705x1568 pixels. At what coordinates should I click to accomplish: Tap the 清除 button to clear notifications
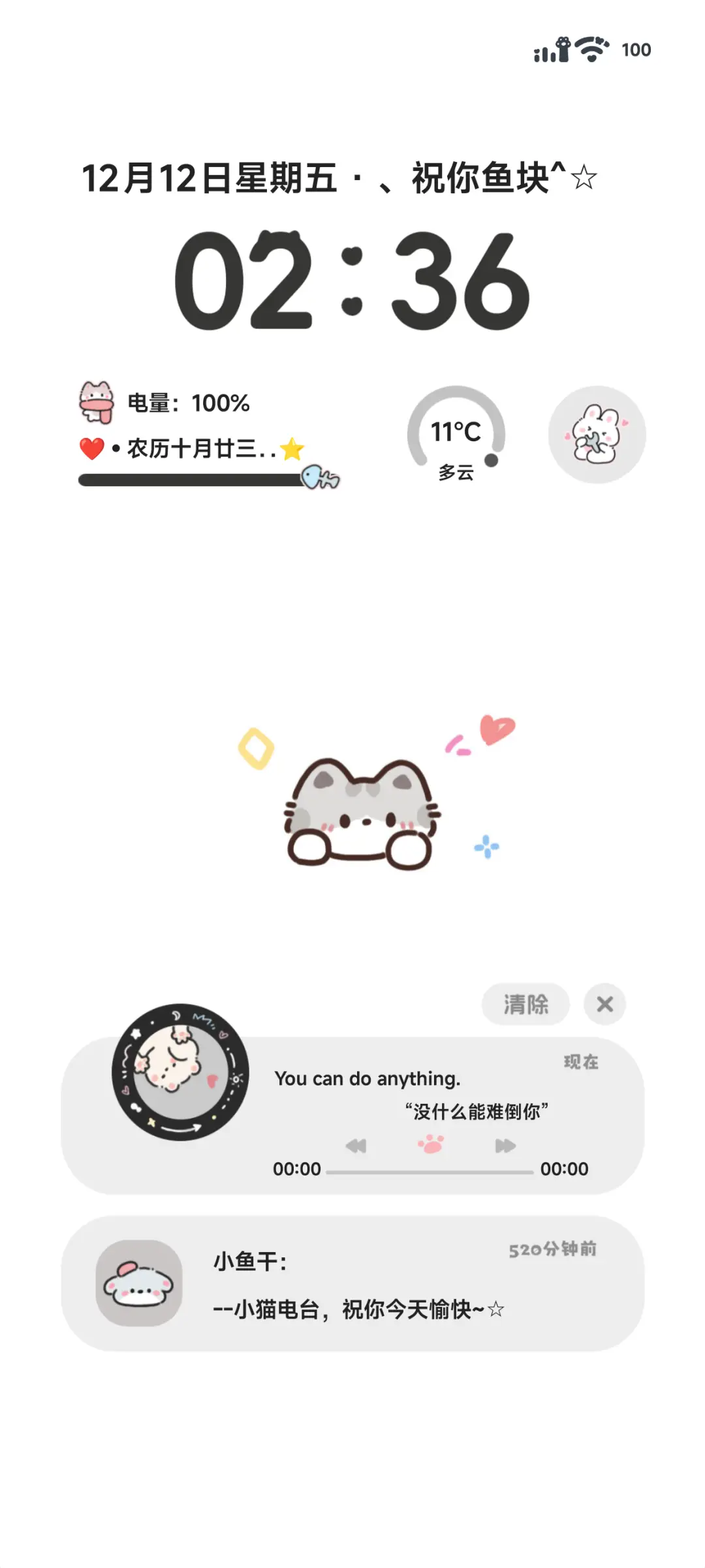tap(525, 1004)
